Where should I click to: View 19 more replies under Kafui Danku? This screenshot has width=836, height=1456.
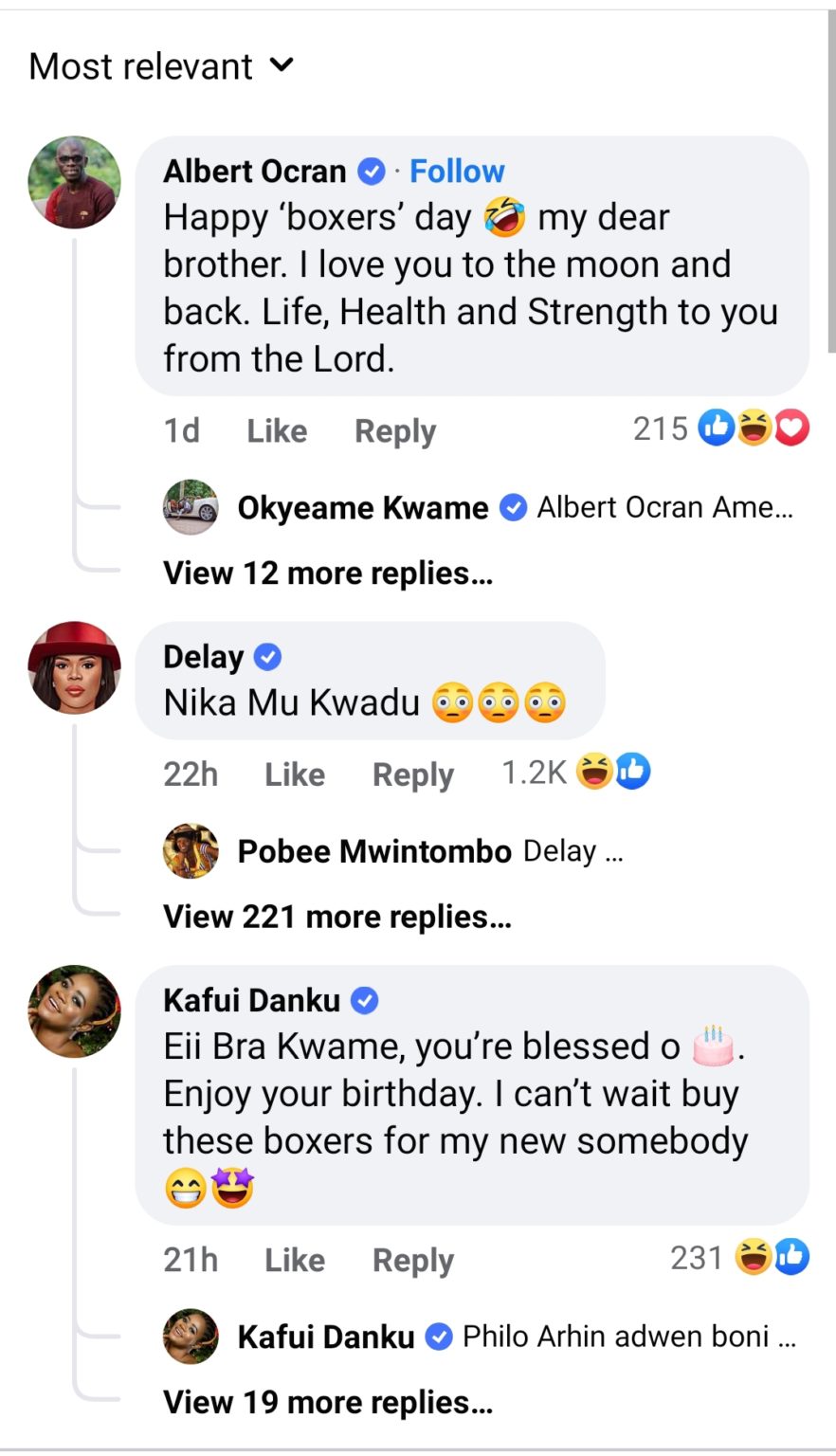pyautogui.click(x=328, y=1402)
